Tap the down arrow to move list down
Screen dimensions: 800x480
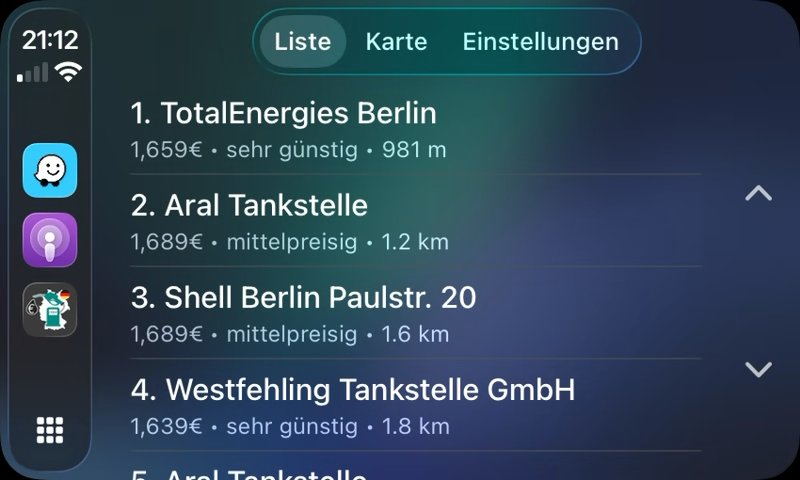[x=759, y=369]
